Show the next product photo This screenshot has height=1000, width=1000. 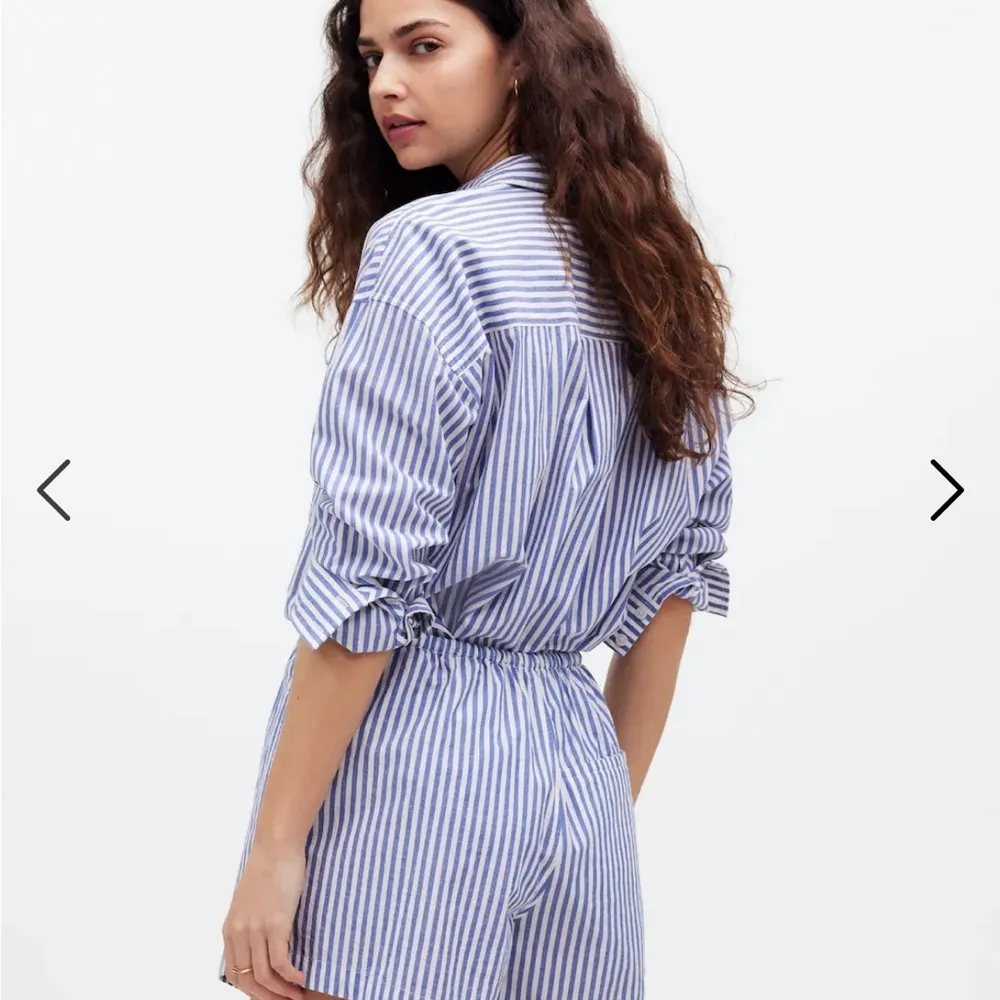point(946,490)
